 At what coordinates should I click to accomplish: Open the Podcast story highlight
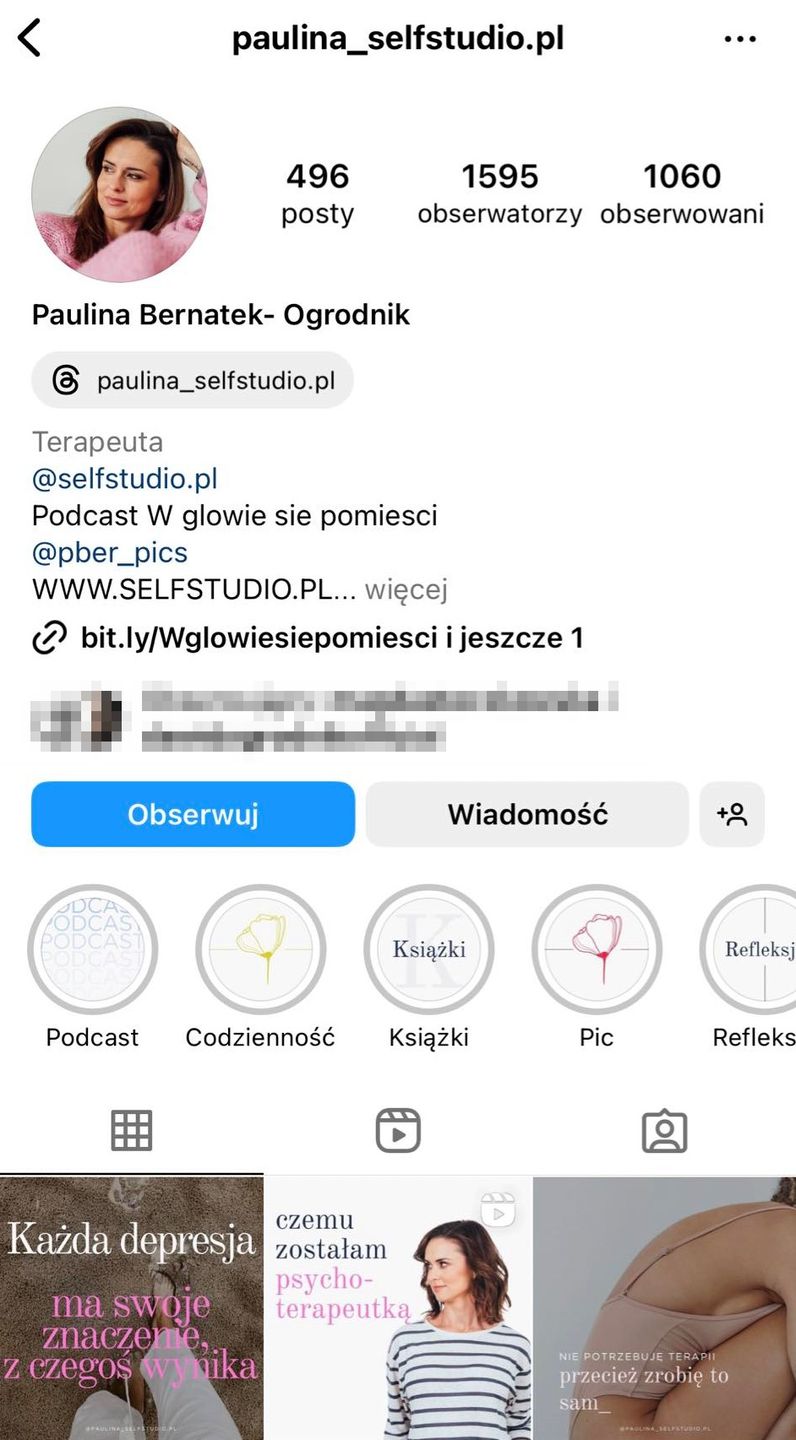(92, 950)
